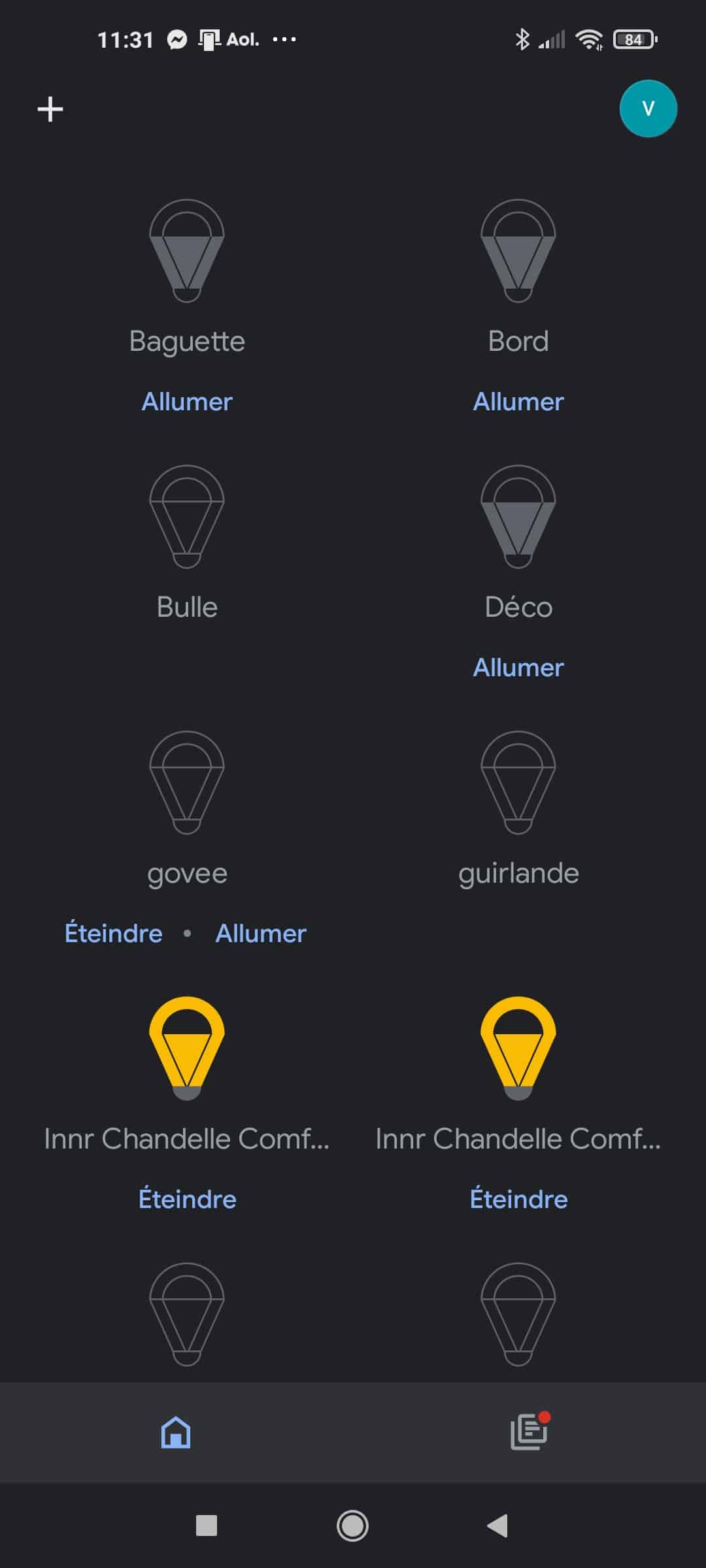Switch to the feed tab with red dot
The image size is (706, 1568).
pyautogui.click(x=529, y=1431)
